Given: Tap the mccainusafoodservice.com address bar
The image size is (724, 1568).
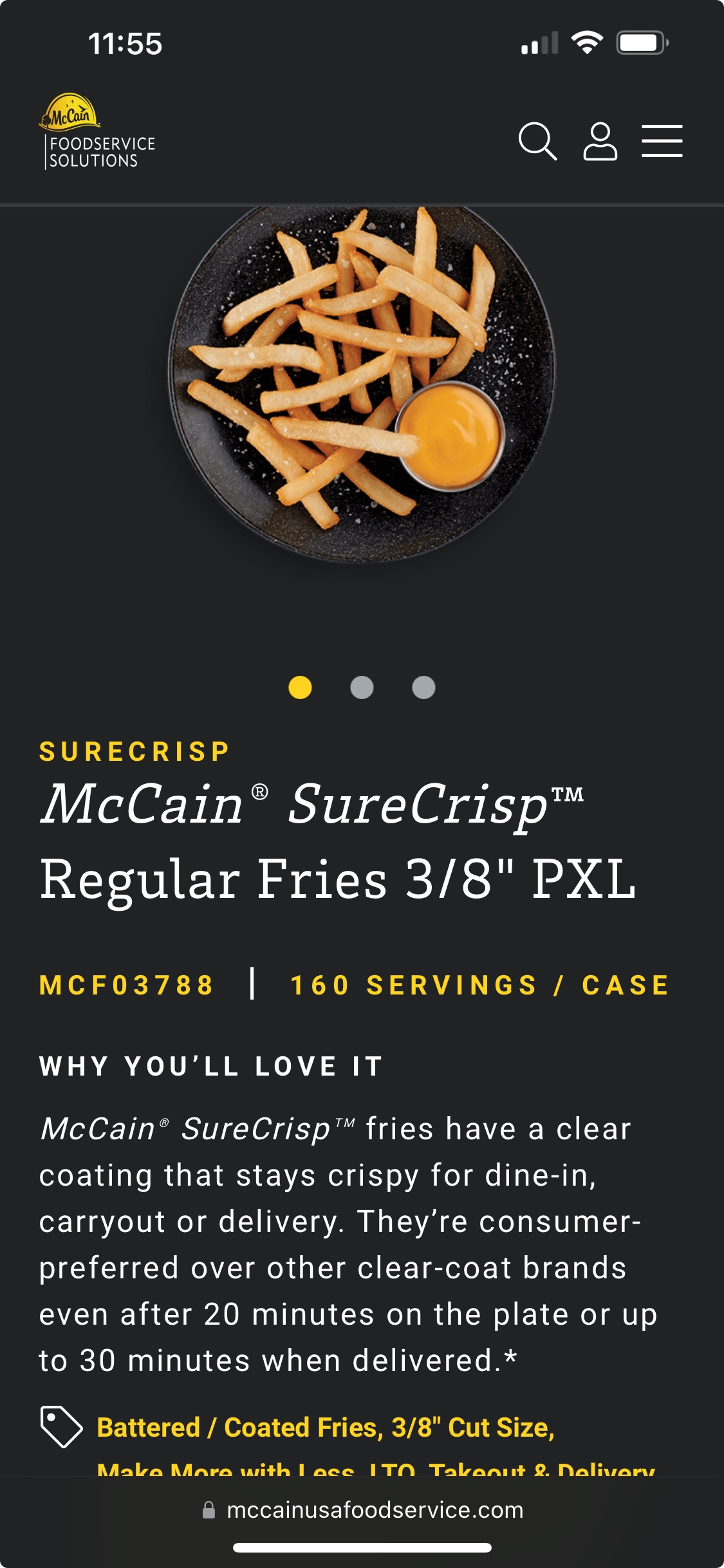Looking at the screenshot, I should pyautogui.click(x=362, y=1510).
